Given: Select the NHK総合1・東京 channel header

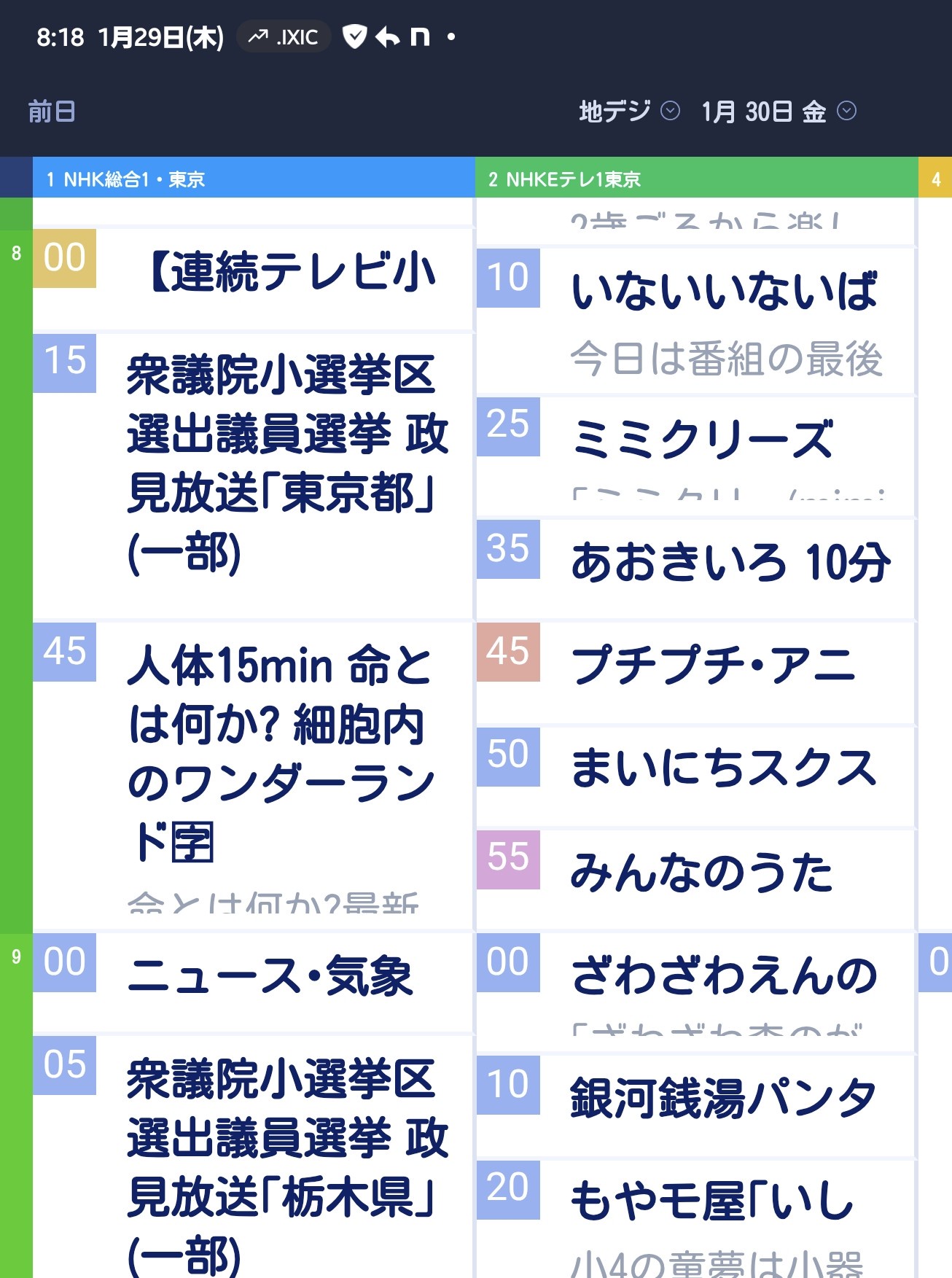Looking at the screenshot, I should tap(253, 179).
